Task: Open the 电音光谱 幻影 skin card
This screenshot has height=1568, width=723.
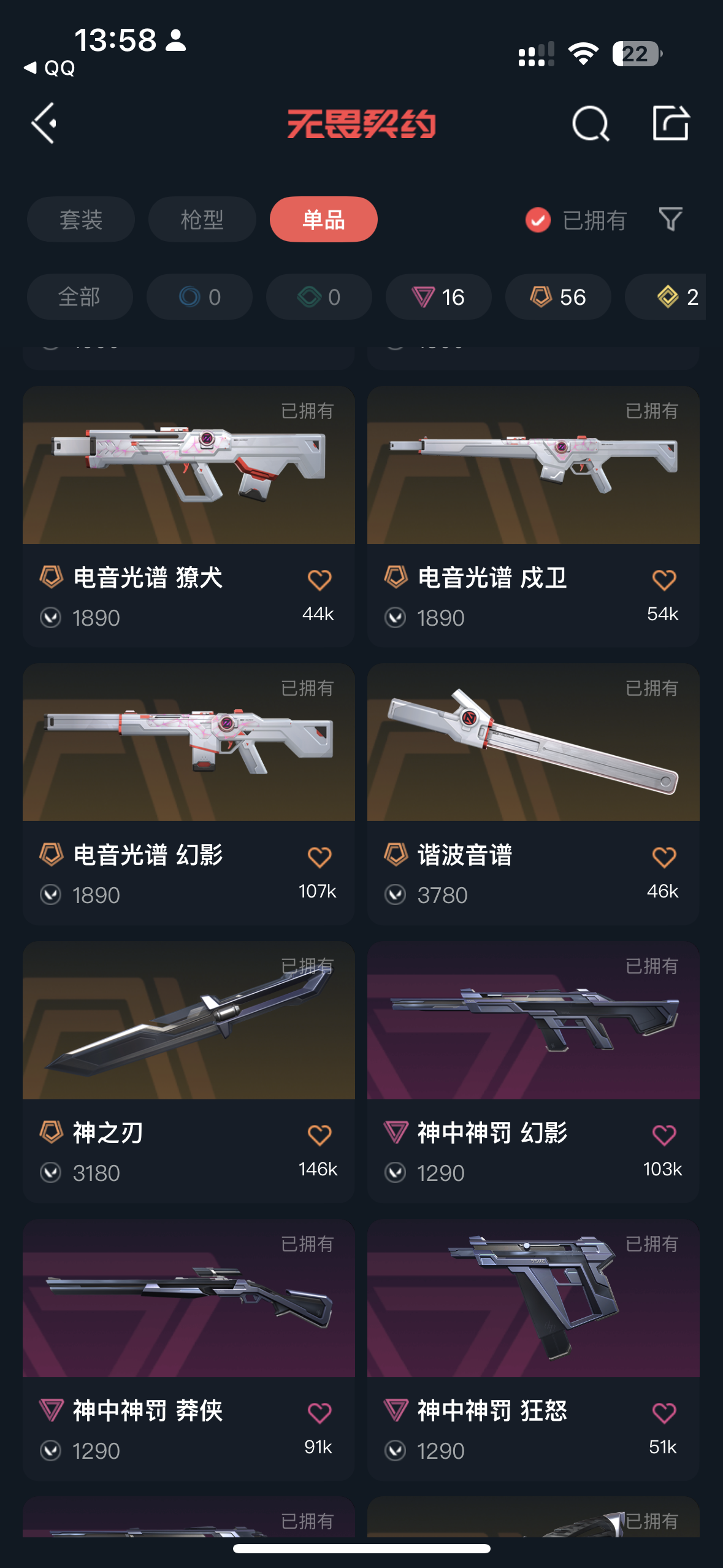Action: click(188, 742)
